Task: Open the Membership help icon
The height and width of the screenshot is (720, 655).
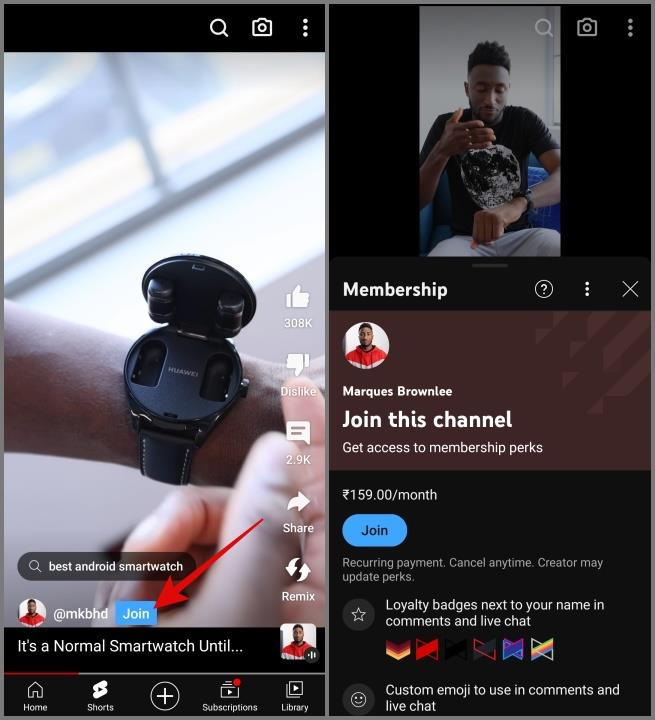Action: point(544,289)
